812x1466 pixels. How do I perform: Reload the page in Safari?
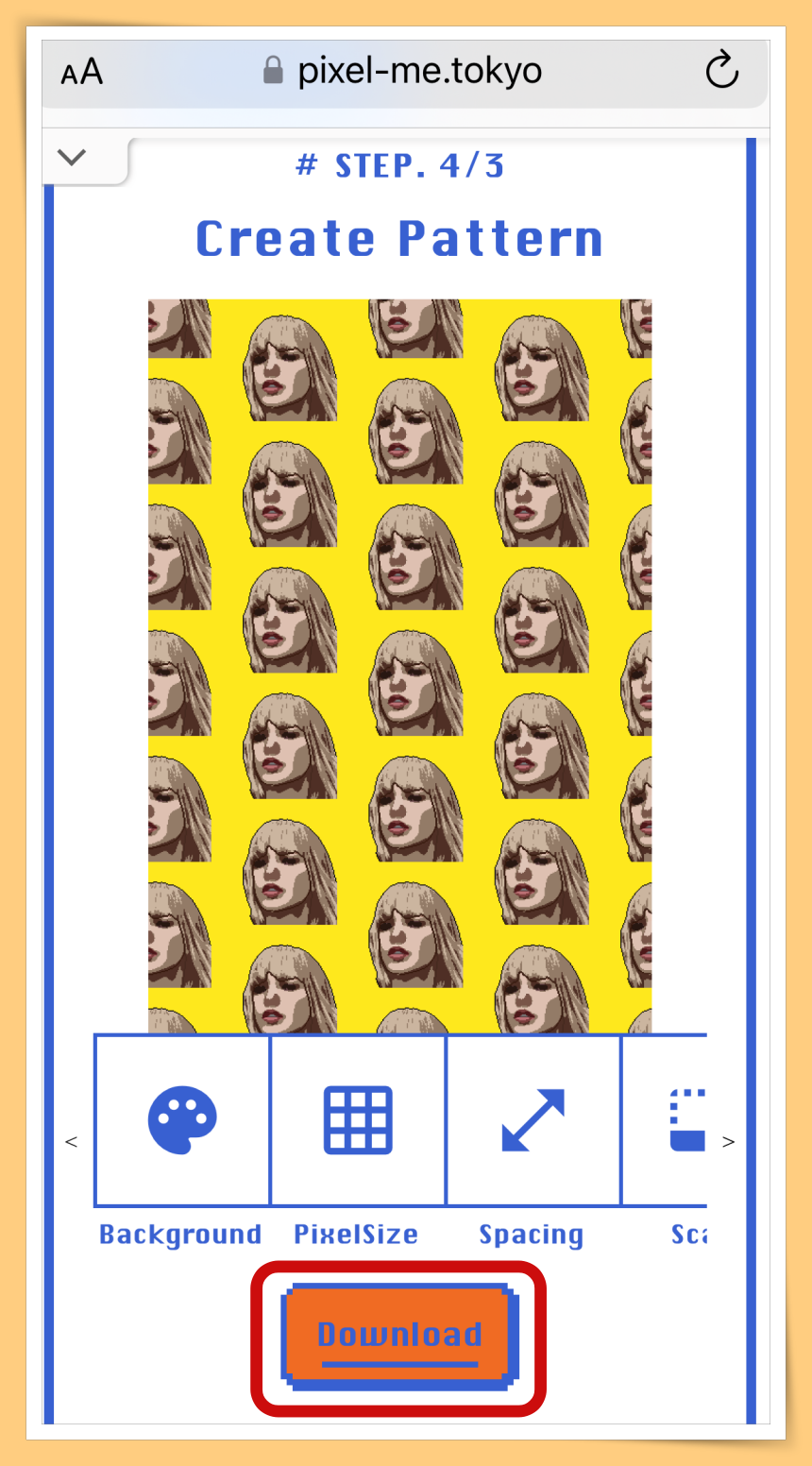coord(721,71)
